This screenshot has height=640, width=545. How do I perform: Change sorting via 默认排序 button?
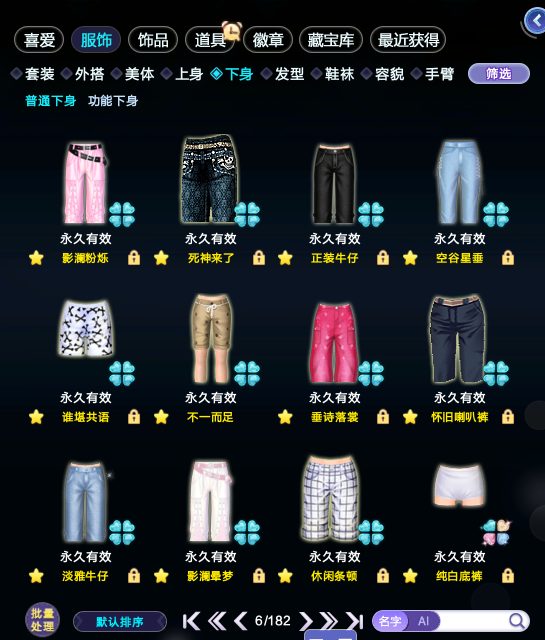click(120, 622)
